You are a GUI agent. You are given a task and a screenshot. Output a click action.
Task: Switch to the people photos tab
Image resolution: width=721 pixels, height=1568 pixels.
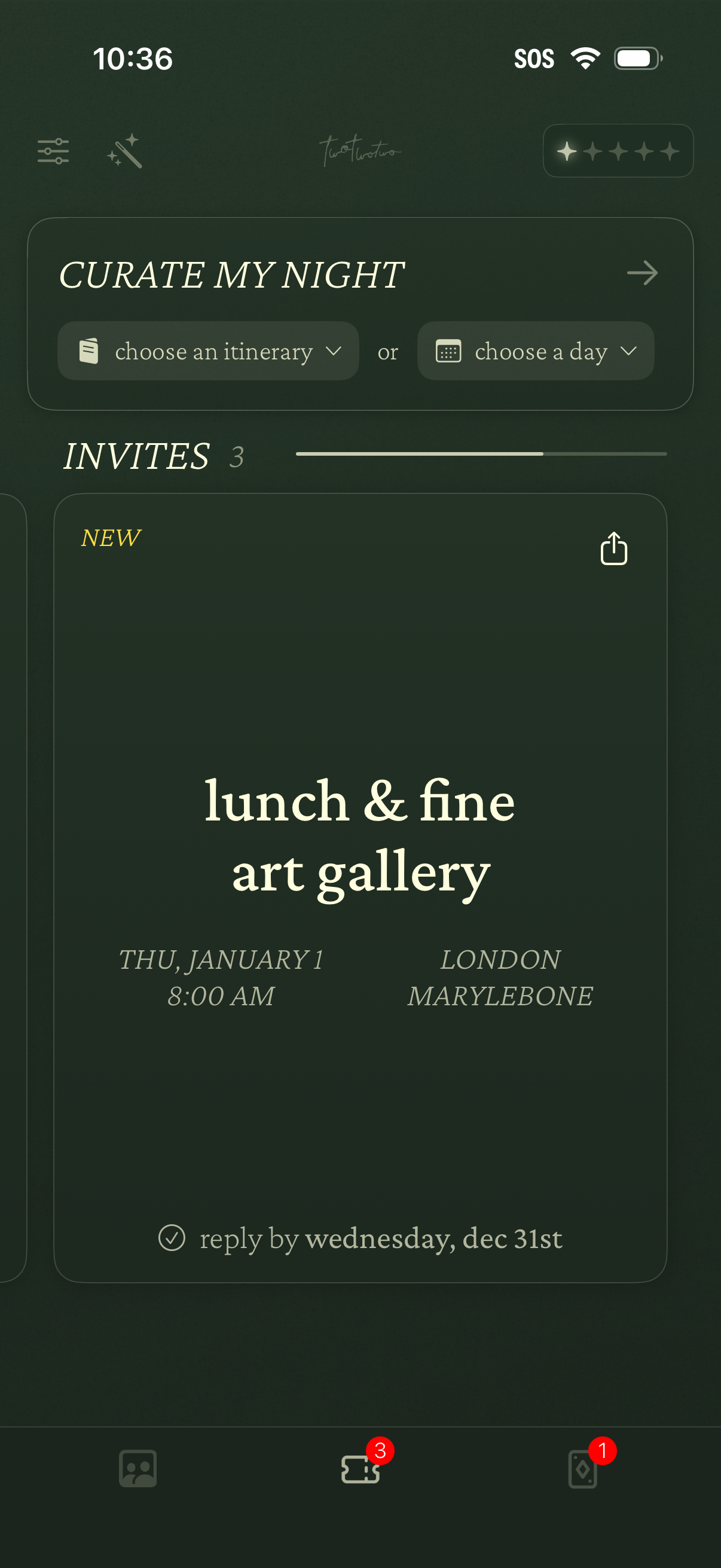pyautogui.click(x=138, y=1468)
